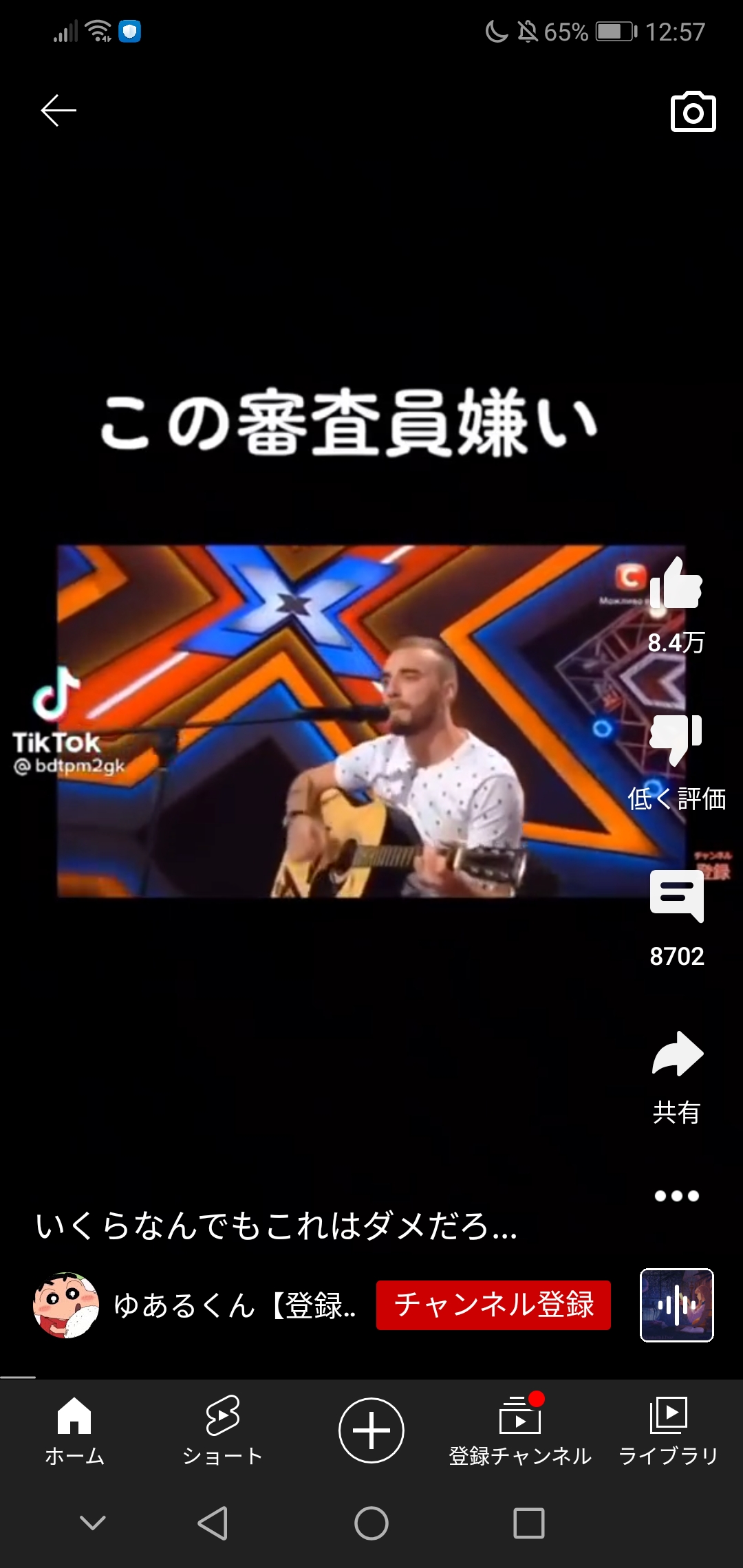Open the 8702 comments
Screen dimensions: 743x1568
coord(677,896)
